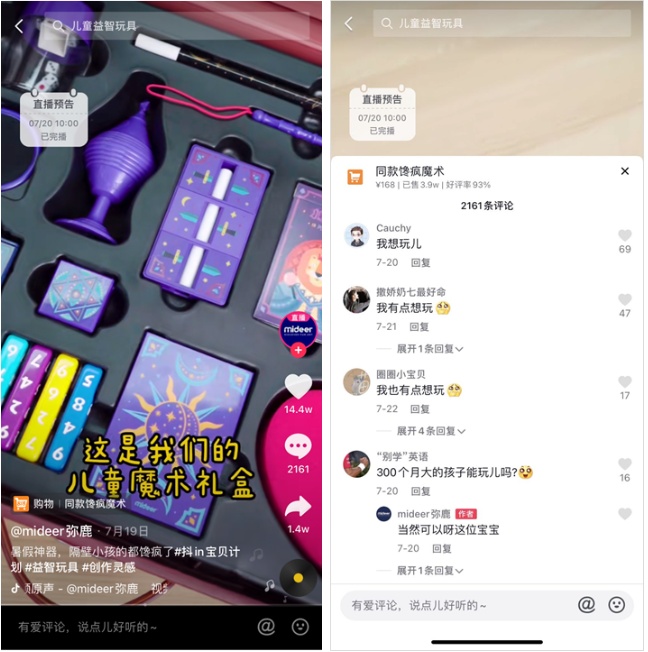Like the author mideer弥鹿's reply
Screen dimensions: 648x652
tap(625, 514)
